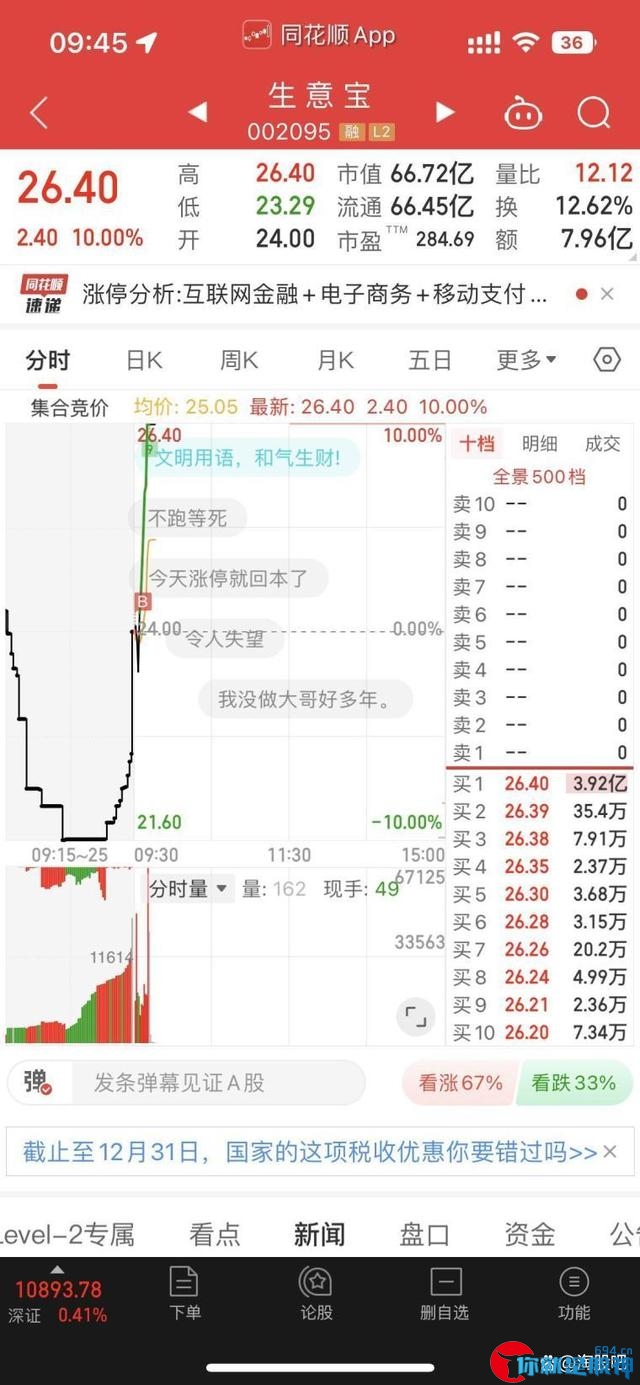Vote 看涨 on the sentiment bar

click(460, 1083)
